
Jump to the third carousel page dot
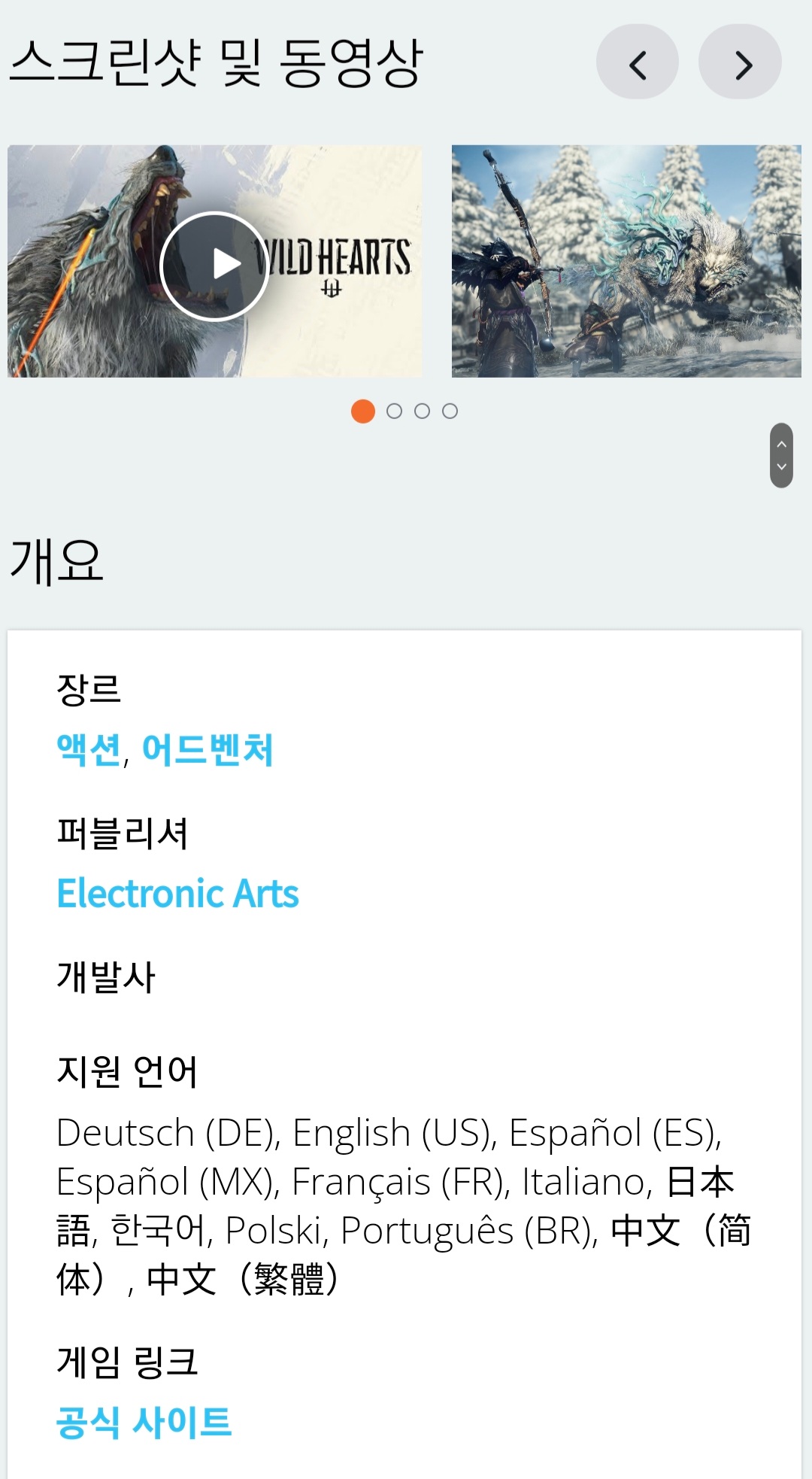pyautogui.click(x=422, y=412)
